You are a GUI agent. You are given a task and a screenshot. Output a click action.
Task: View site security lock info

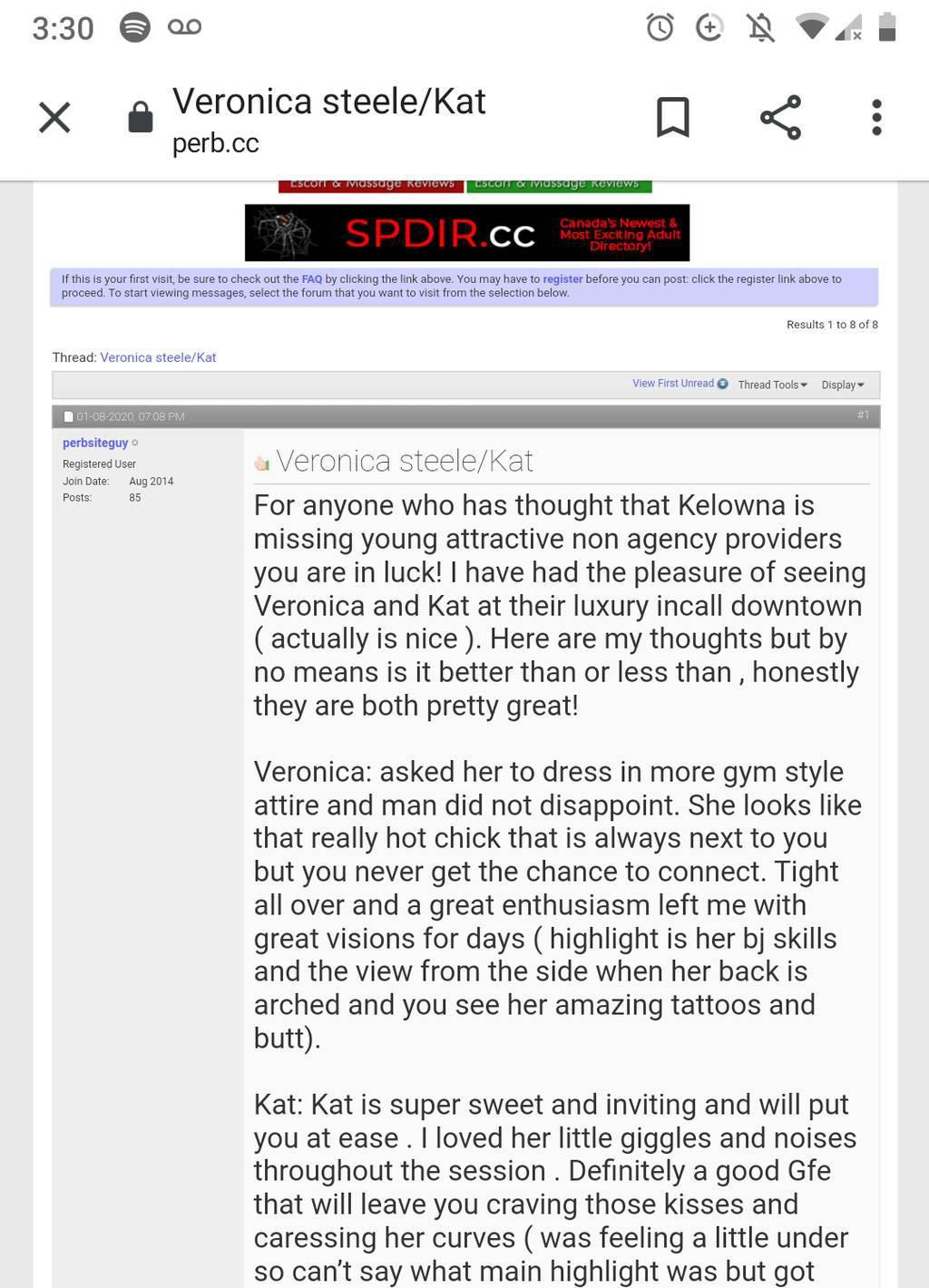tap(141, 117)
